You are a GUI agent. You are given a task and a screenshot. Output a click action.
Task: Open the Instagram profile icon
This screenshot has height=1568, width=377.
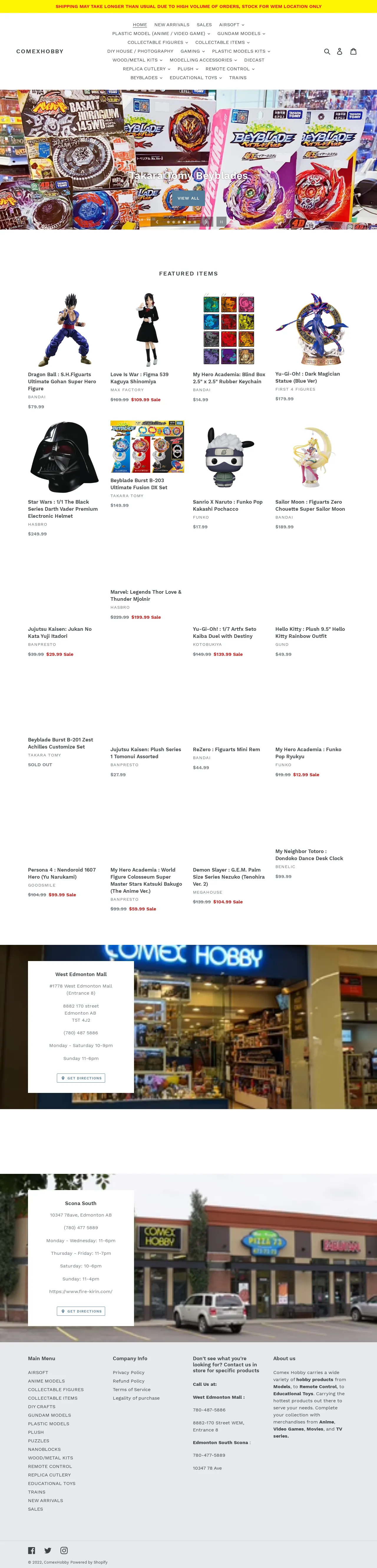click(x=64, y=1550)
